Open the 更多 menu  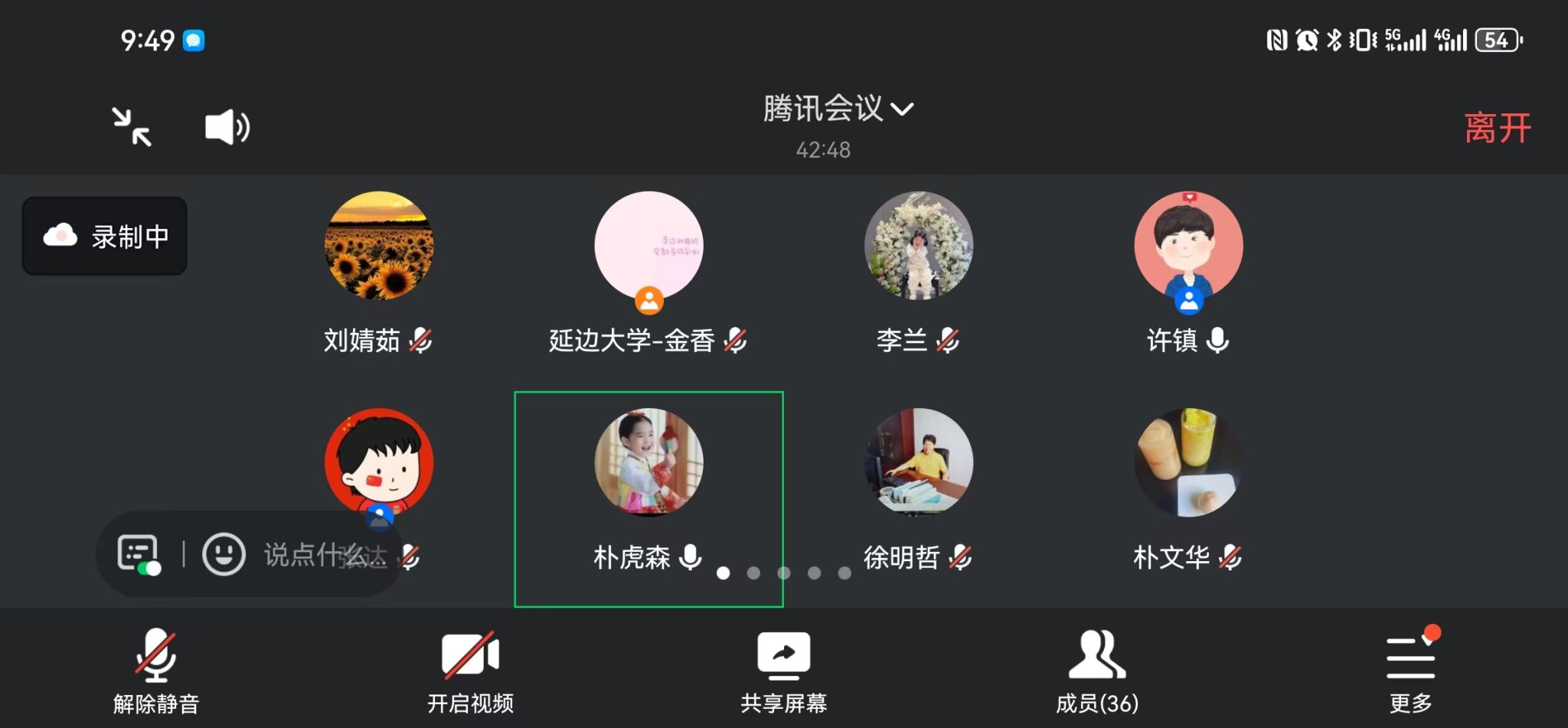pos(1410,671)
